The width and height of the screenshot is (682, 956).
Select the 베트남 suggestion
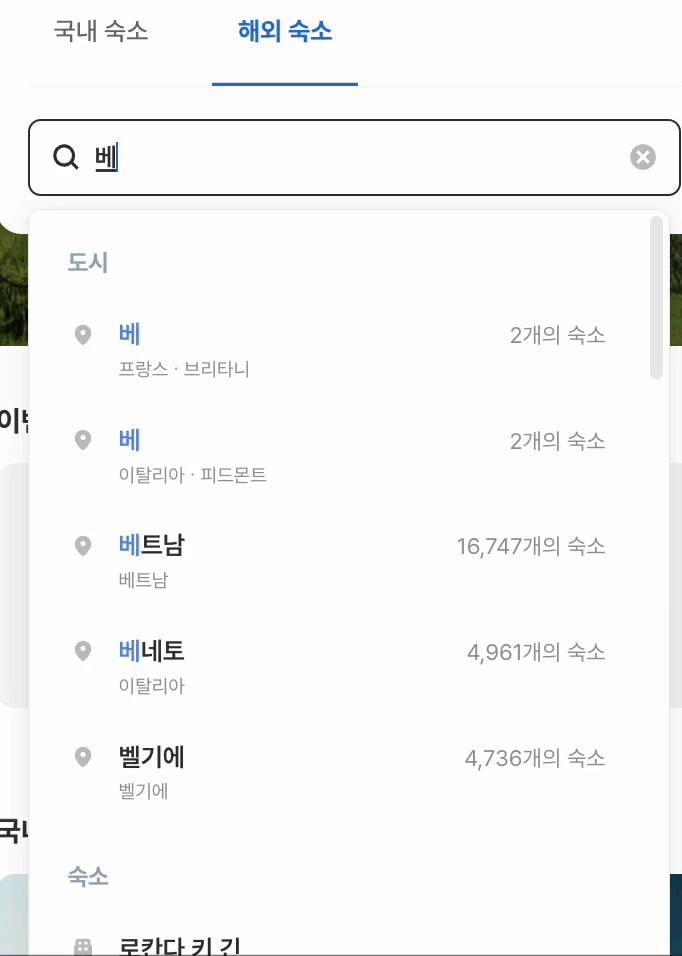coord(349,562)
